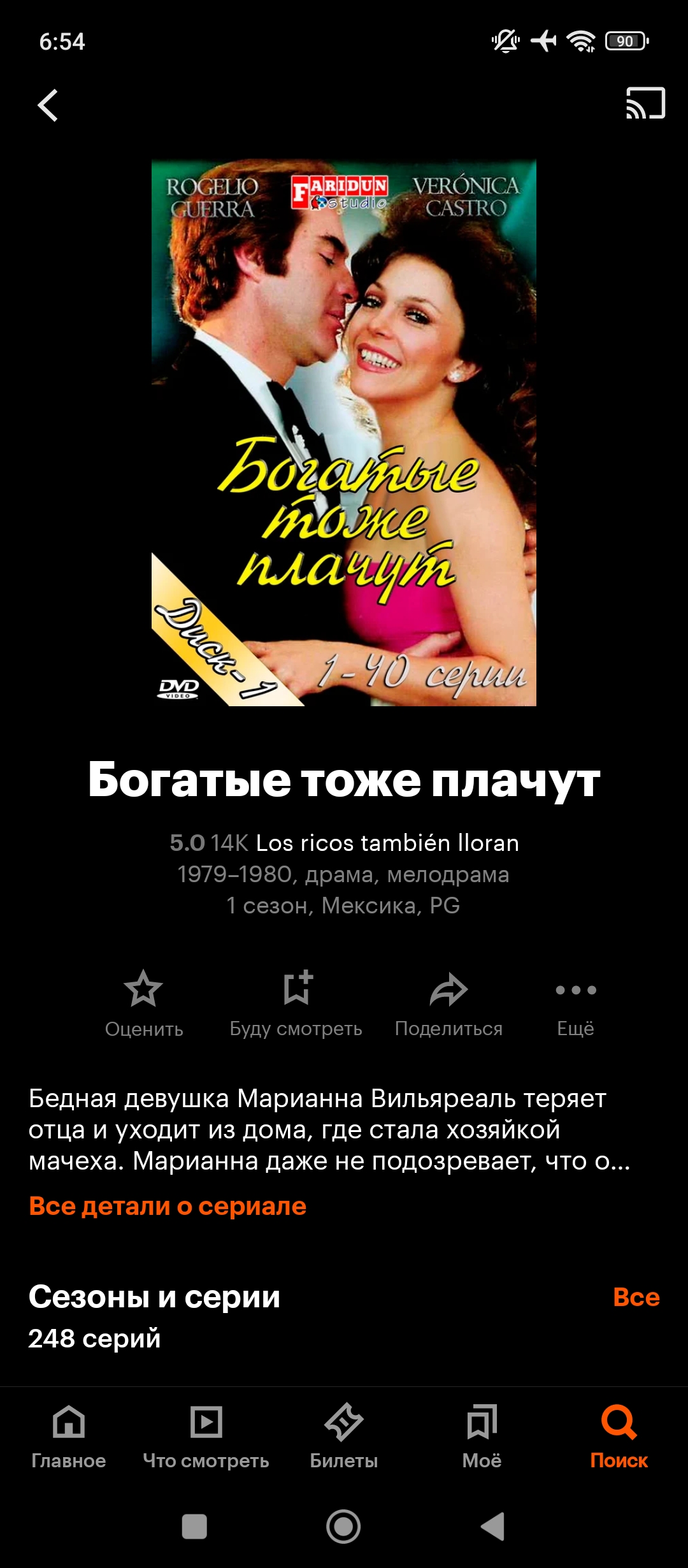Tap the system back triangle button
Viewport: 688px width, 1568px height.
[492, 1527]
